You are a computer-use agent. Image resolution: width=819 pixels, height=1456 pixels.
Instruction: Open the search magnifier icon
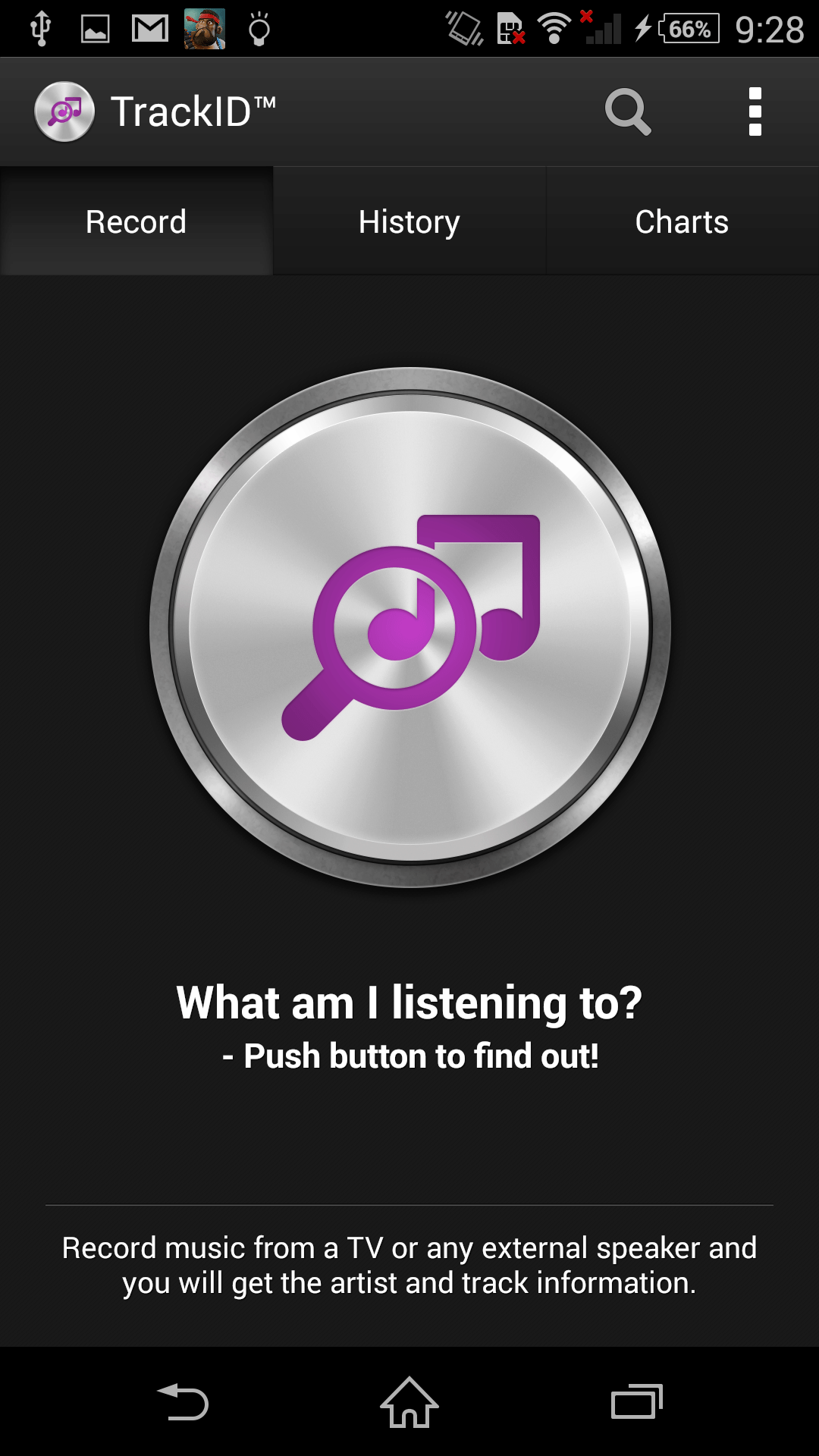tap(628, 111)
